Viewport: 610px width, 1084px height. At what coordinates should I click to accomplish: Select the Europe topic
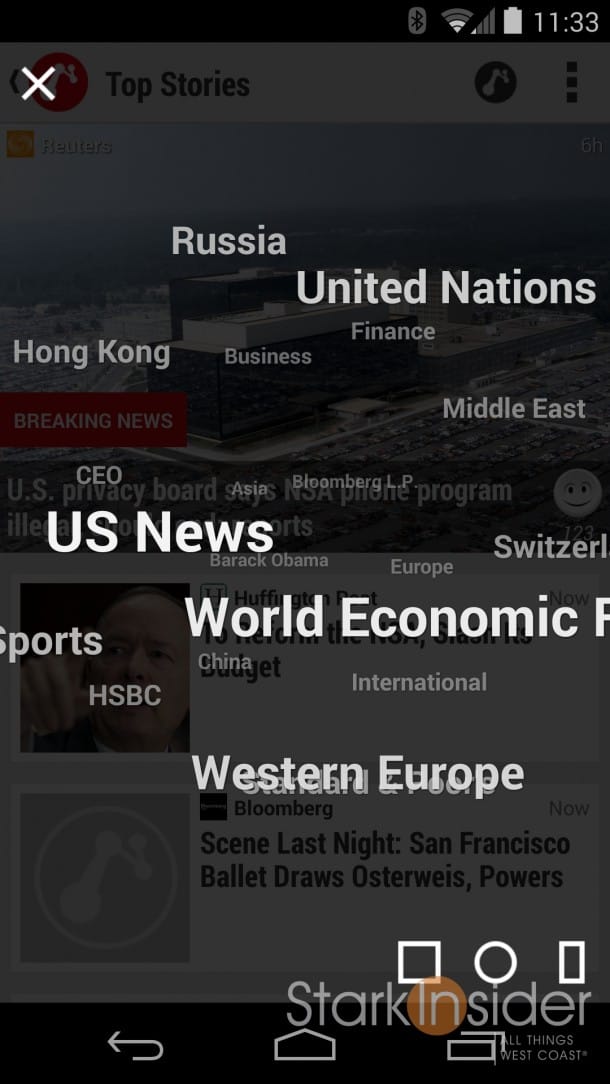click(422, 567)
